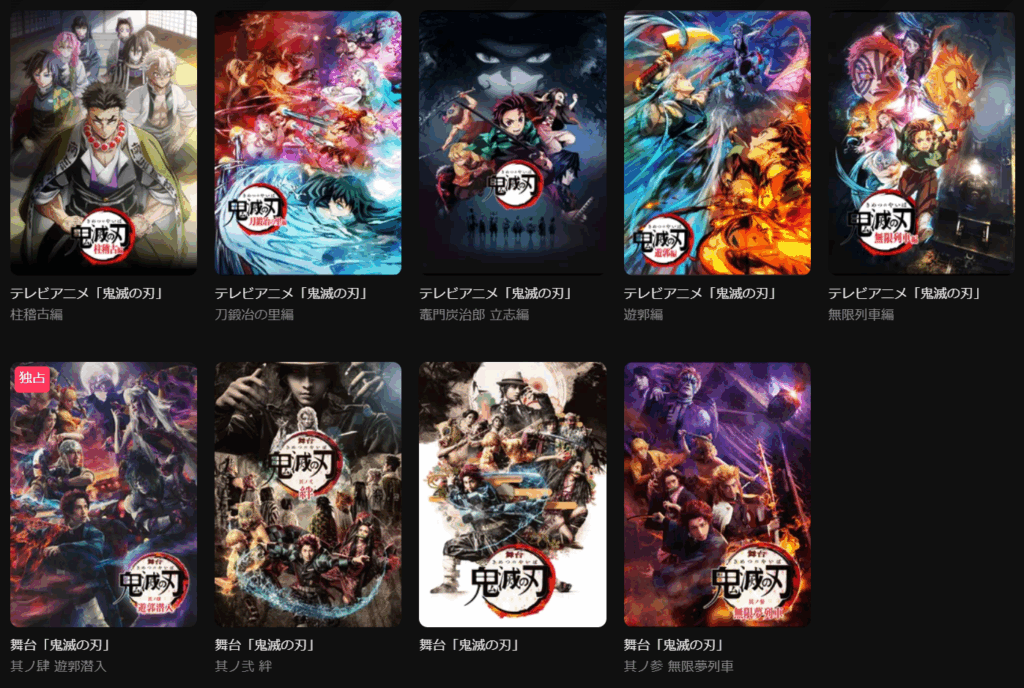Viewport: 1024px width, 688px height.
Task: Open テレビアニメ「鬼滅の刃」刀鍛冶の里編
Action: coord(308,143)
